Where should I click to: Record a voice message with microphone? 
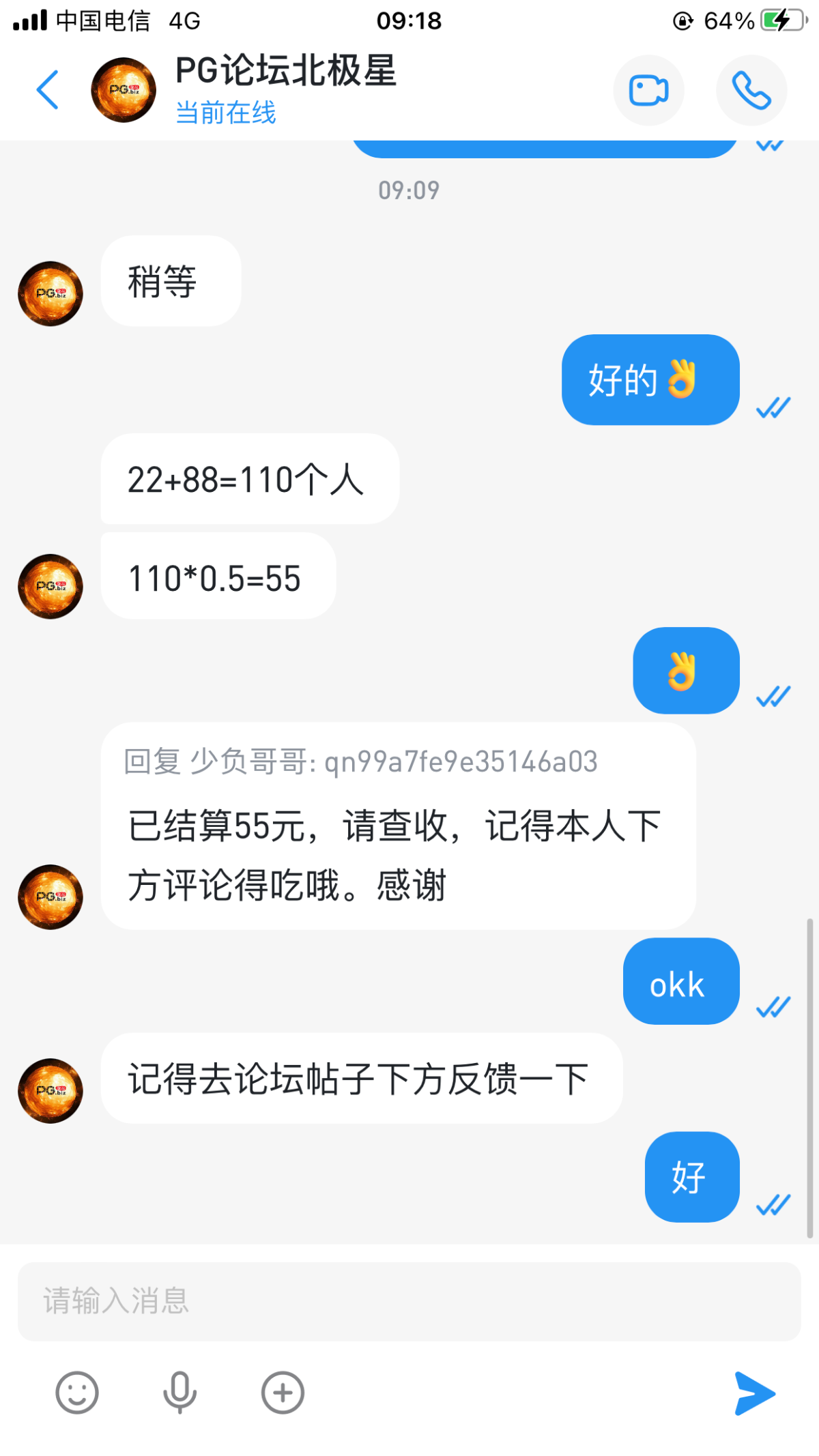(x=179, y=1393)
